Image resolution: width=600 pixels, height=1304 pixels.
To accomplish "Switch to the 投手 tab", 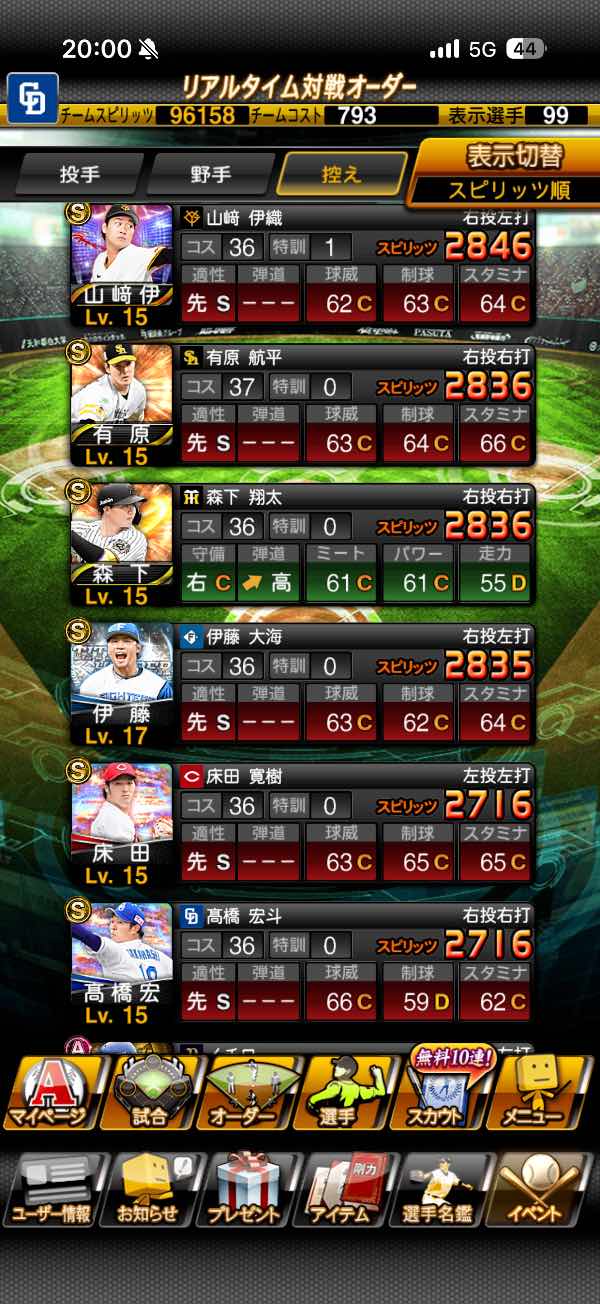I will [80, 175].
